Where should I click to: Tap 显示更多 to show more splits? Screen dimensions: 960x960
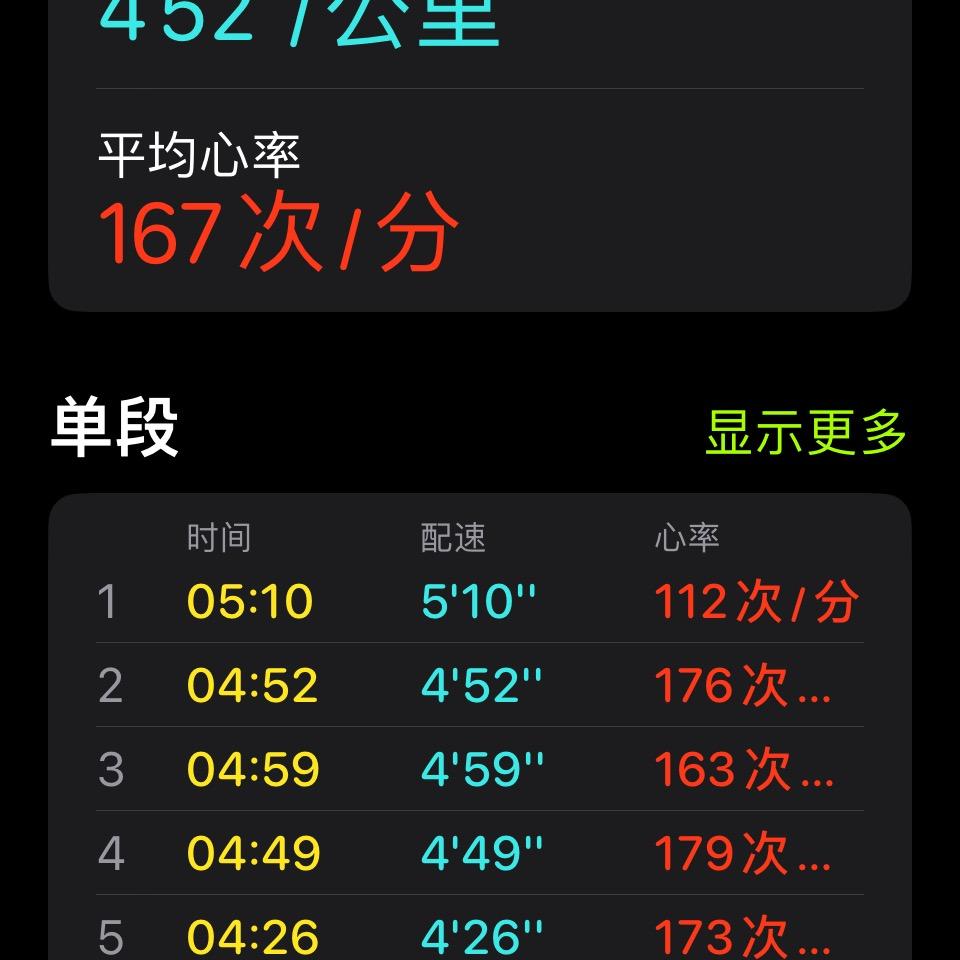point(806,432)
